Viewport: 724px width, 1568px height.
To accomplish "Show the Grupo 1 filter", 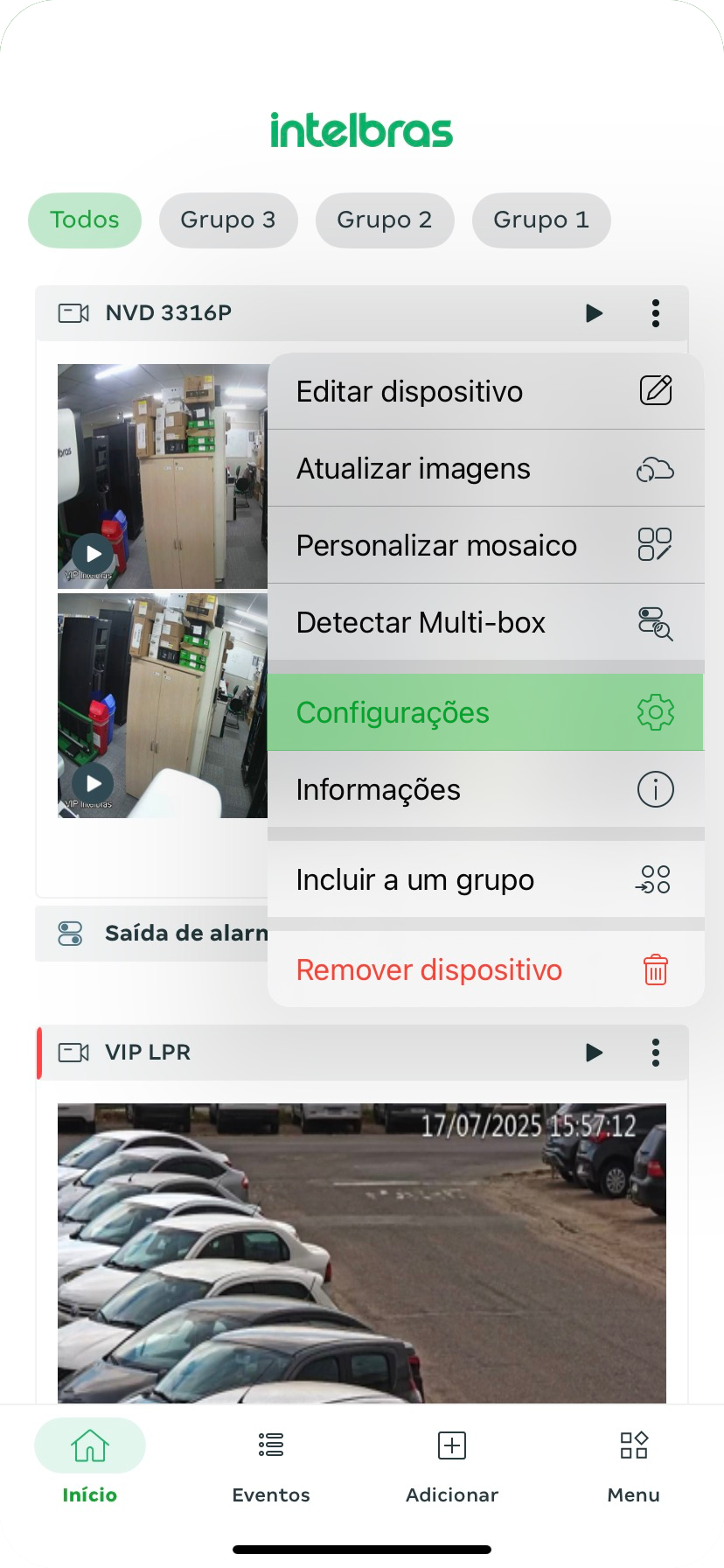I will 541,220.
